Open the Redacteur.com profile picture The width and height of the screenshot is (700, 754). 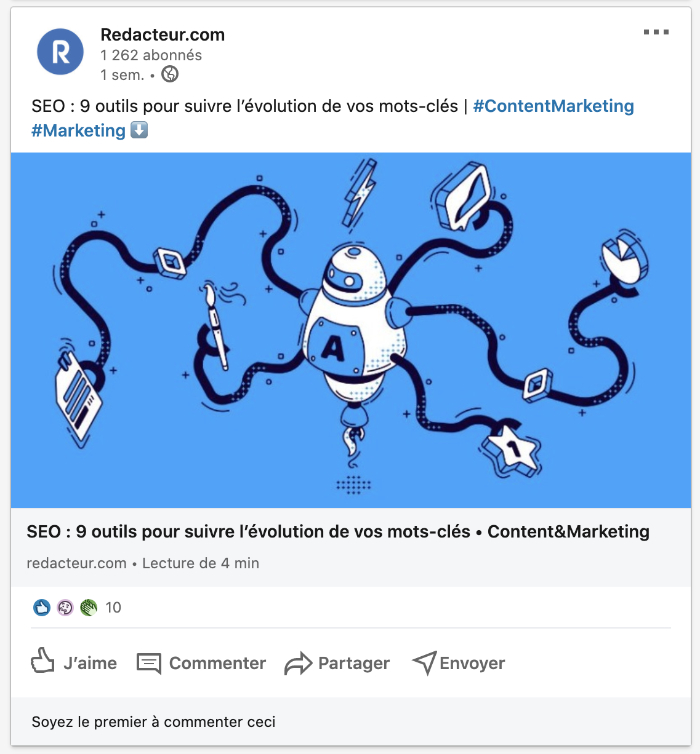(60, 51)
